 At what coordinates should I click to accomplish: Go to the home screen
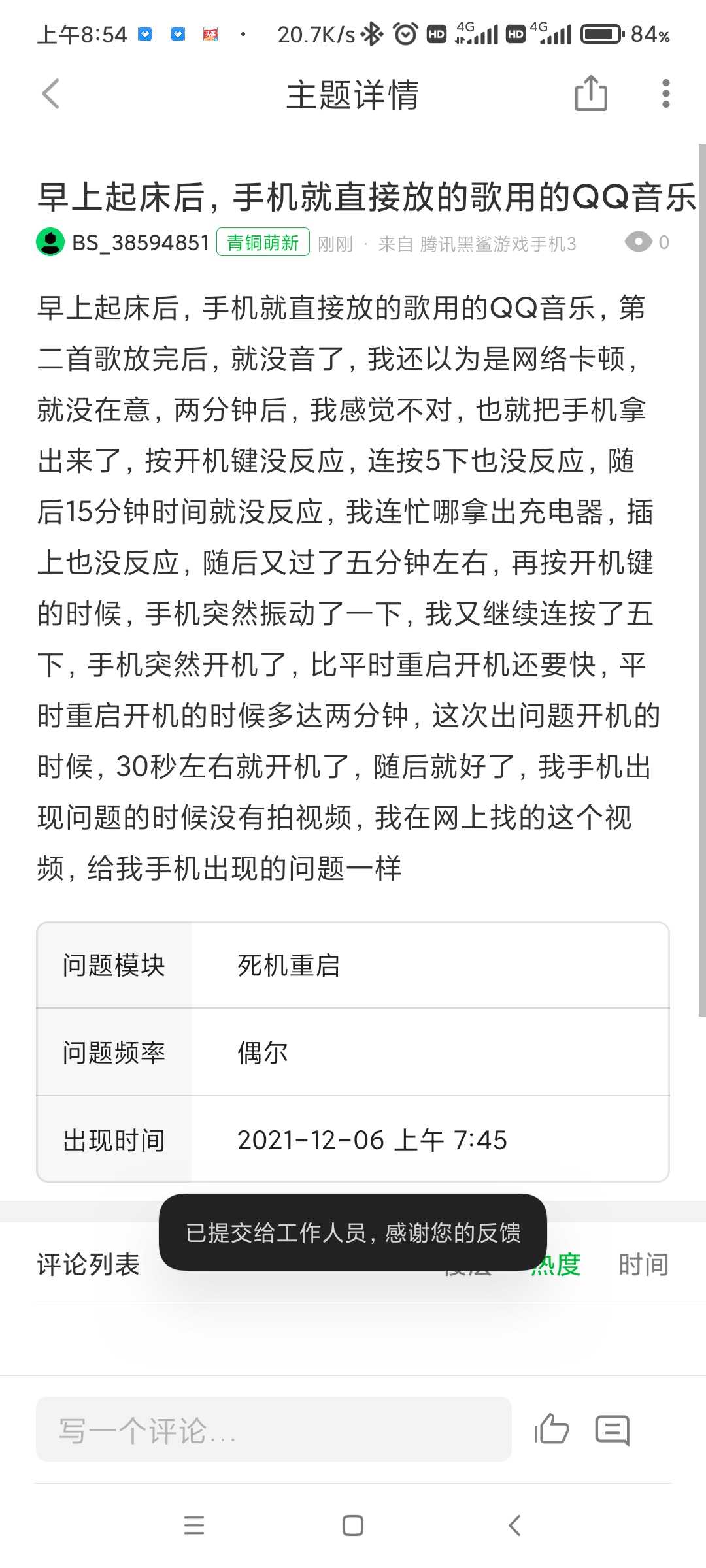[353, 1526]
